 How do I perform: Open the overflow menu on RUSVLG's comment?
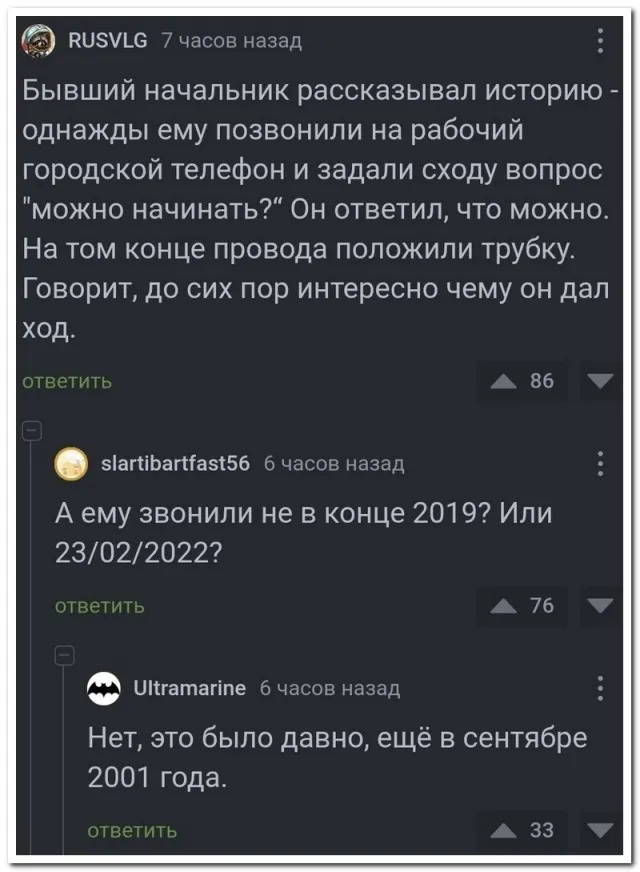[600, 41]
